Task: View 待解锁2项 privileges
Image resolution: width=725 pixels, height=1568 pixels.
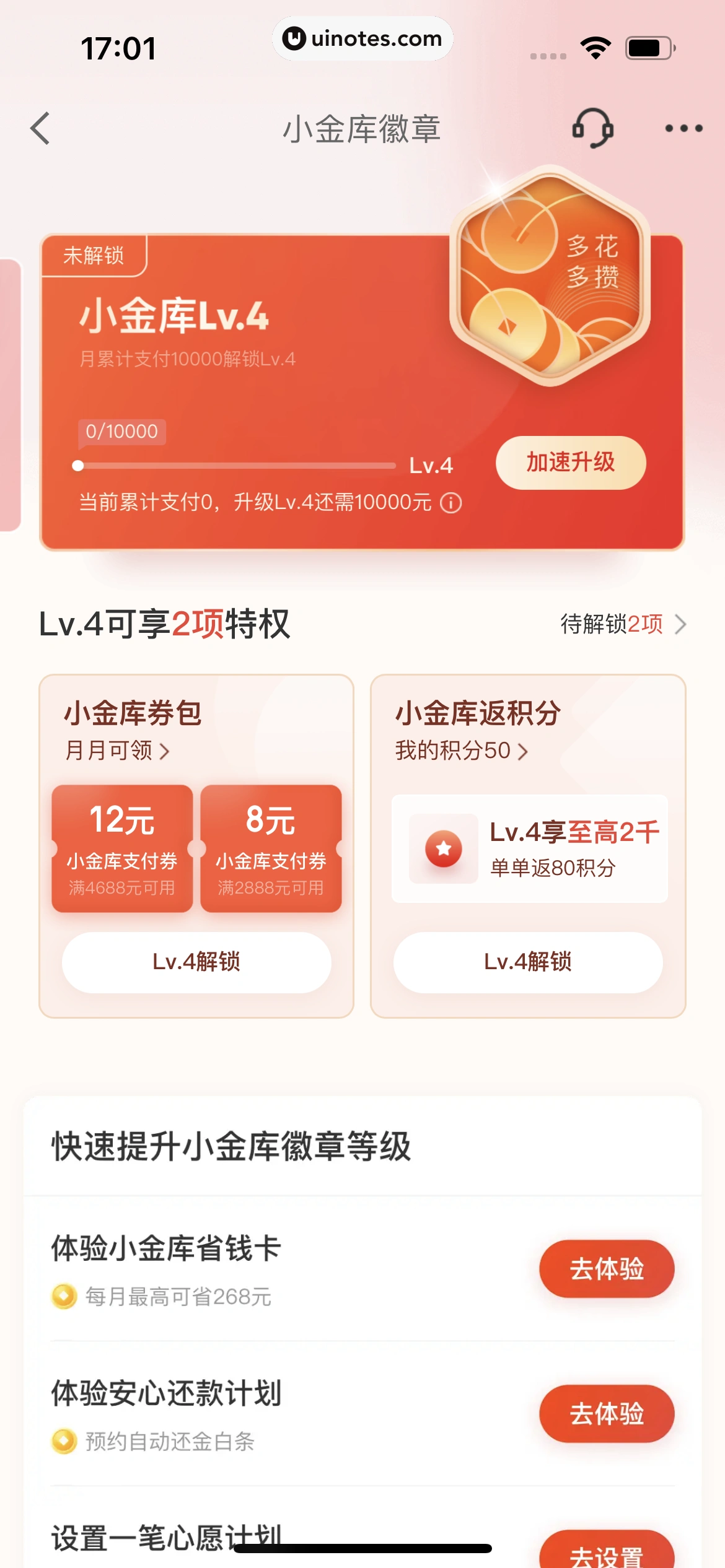Action: [622, 624]
